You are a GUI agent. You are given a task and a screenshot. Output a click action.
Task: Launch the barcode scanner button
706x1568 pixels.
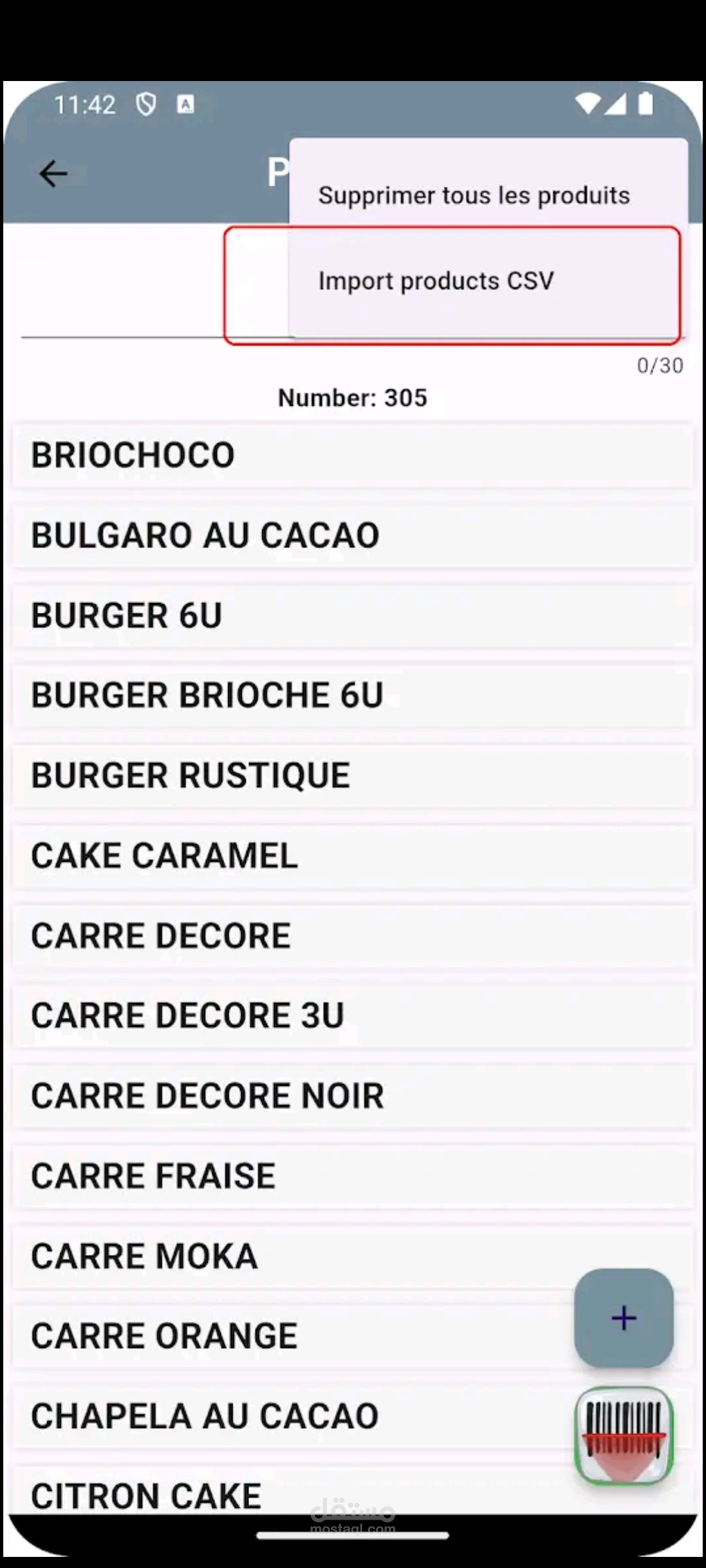(624, 1435)
